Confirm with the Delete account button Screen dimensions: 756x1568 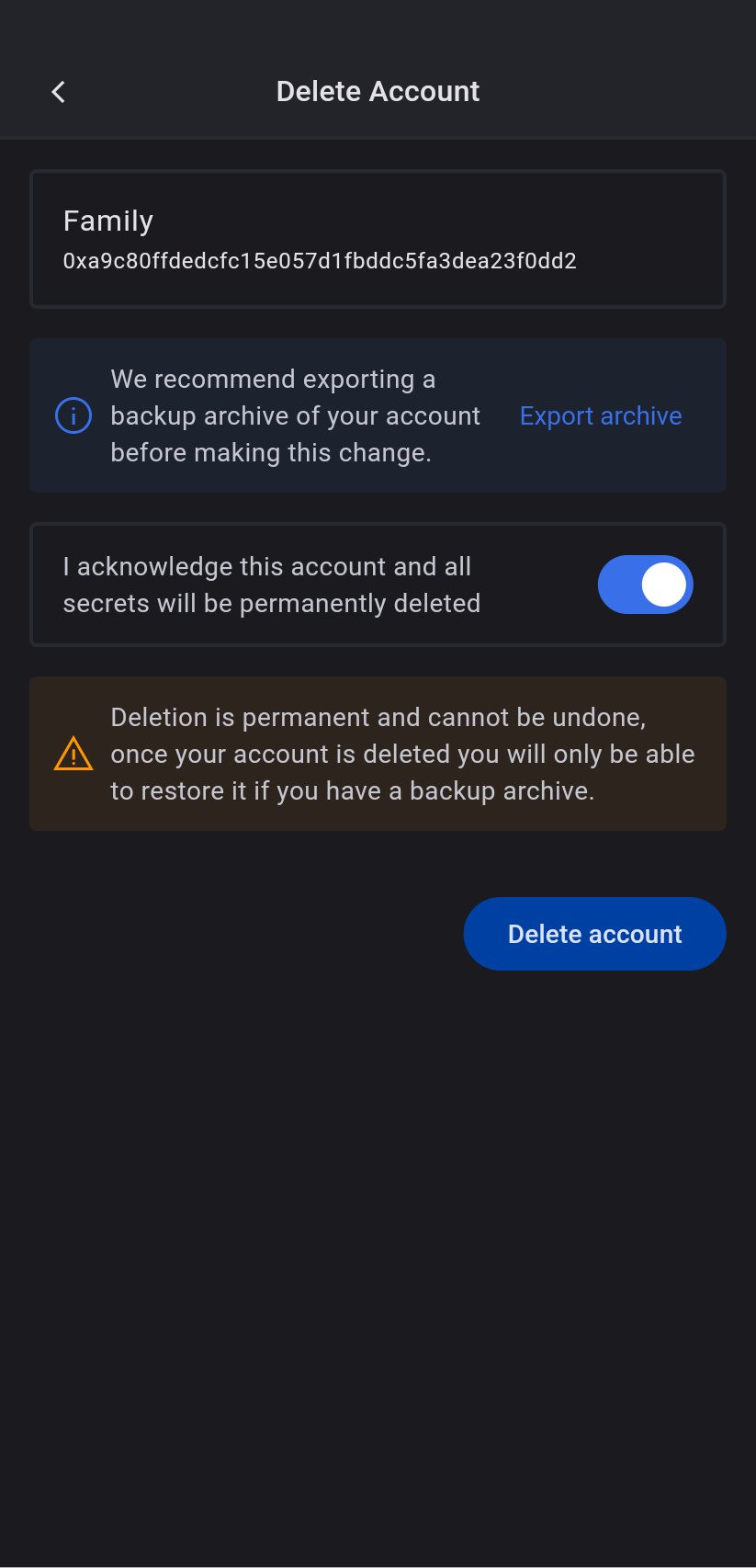click(x=594, y=934)
